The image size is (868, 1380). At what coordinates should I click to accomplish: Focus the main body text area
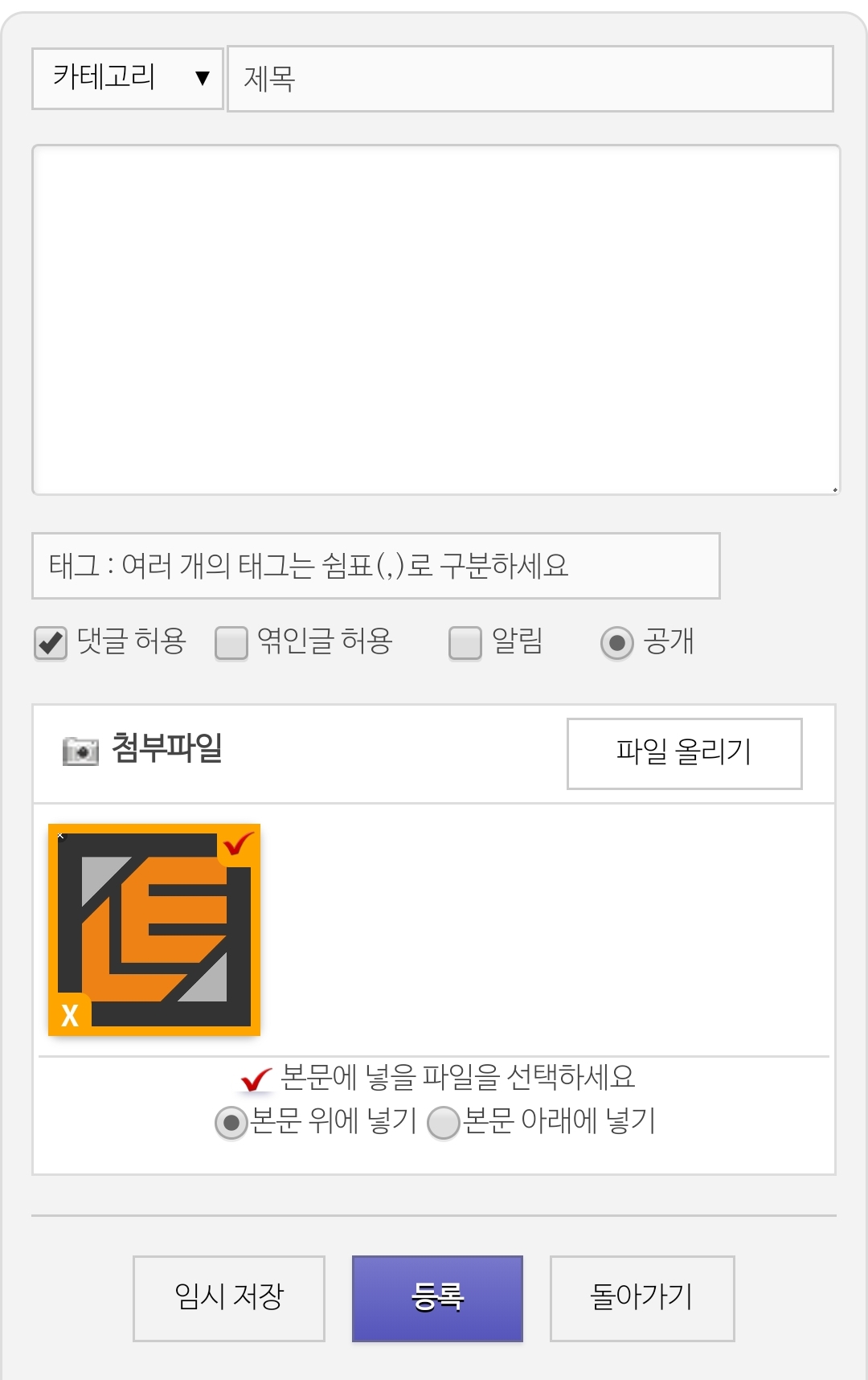[436, 320]
